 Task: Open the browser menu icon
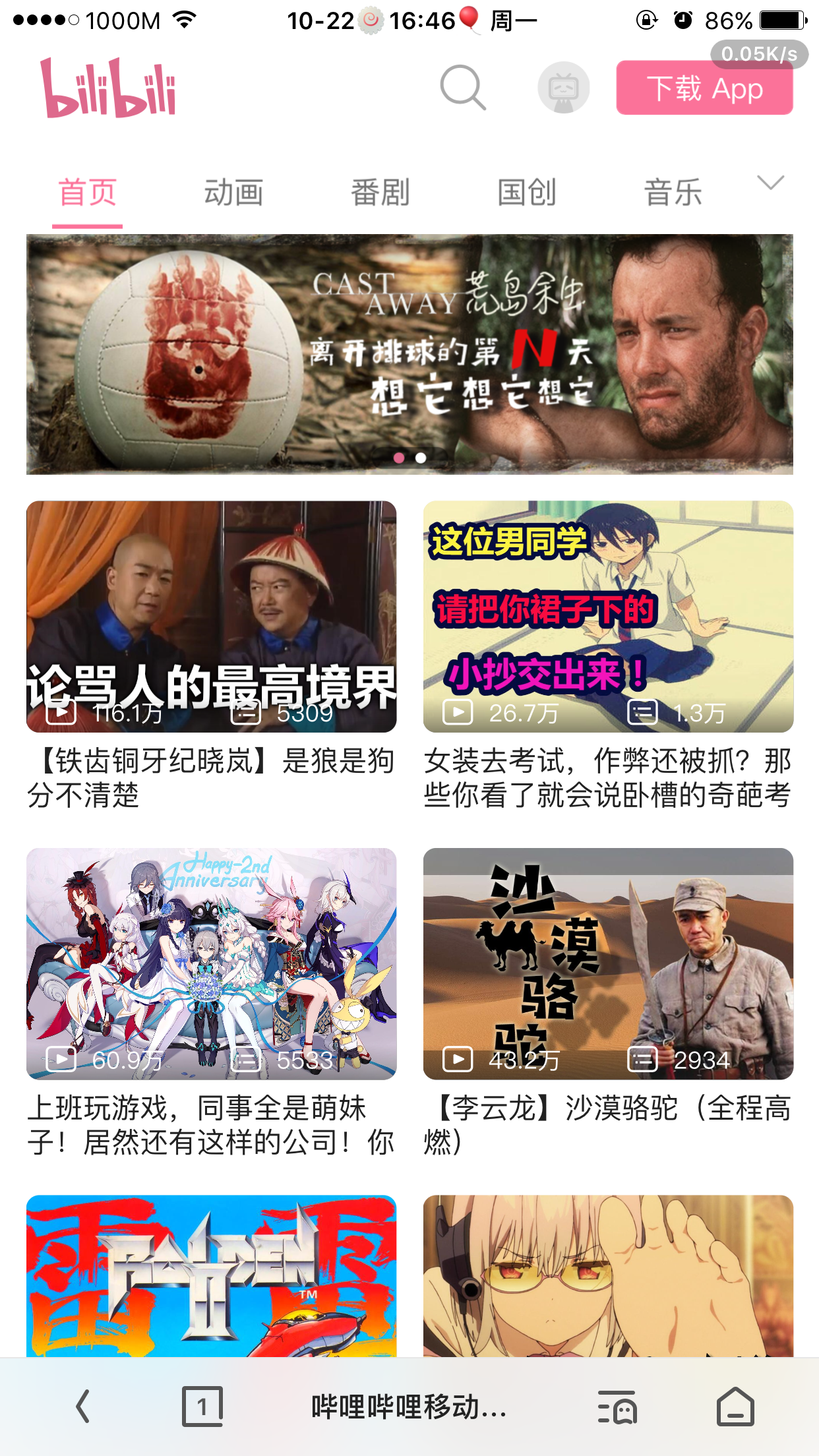[x=617, y=1407]
